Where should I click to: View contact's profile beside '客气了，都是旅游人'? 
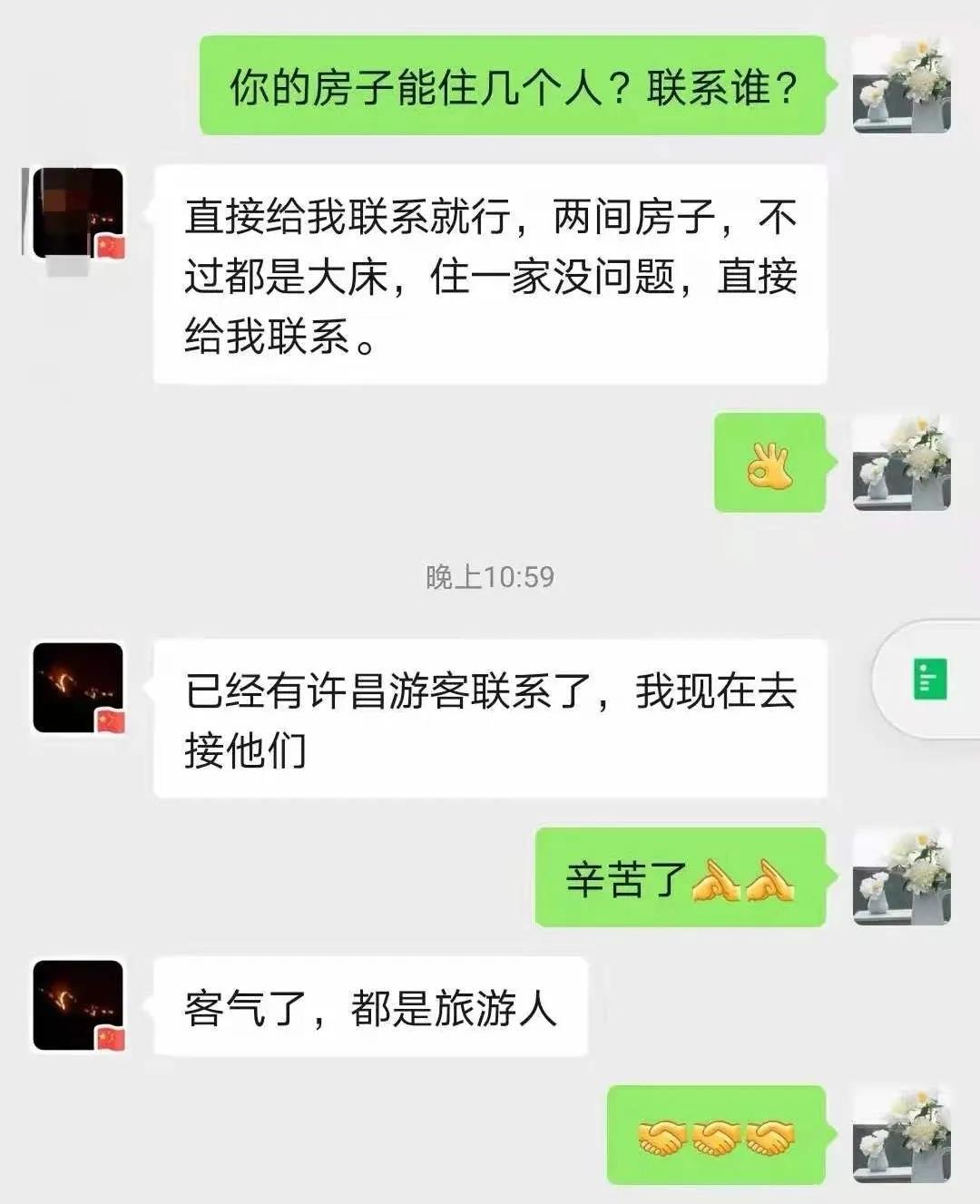[x=78, y=1004]
